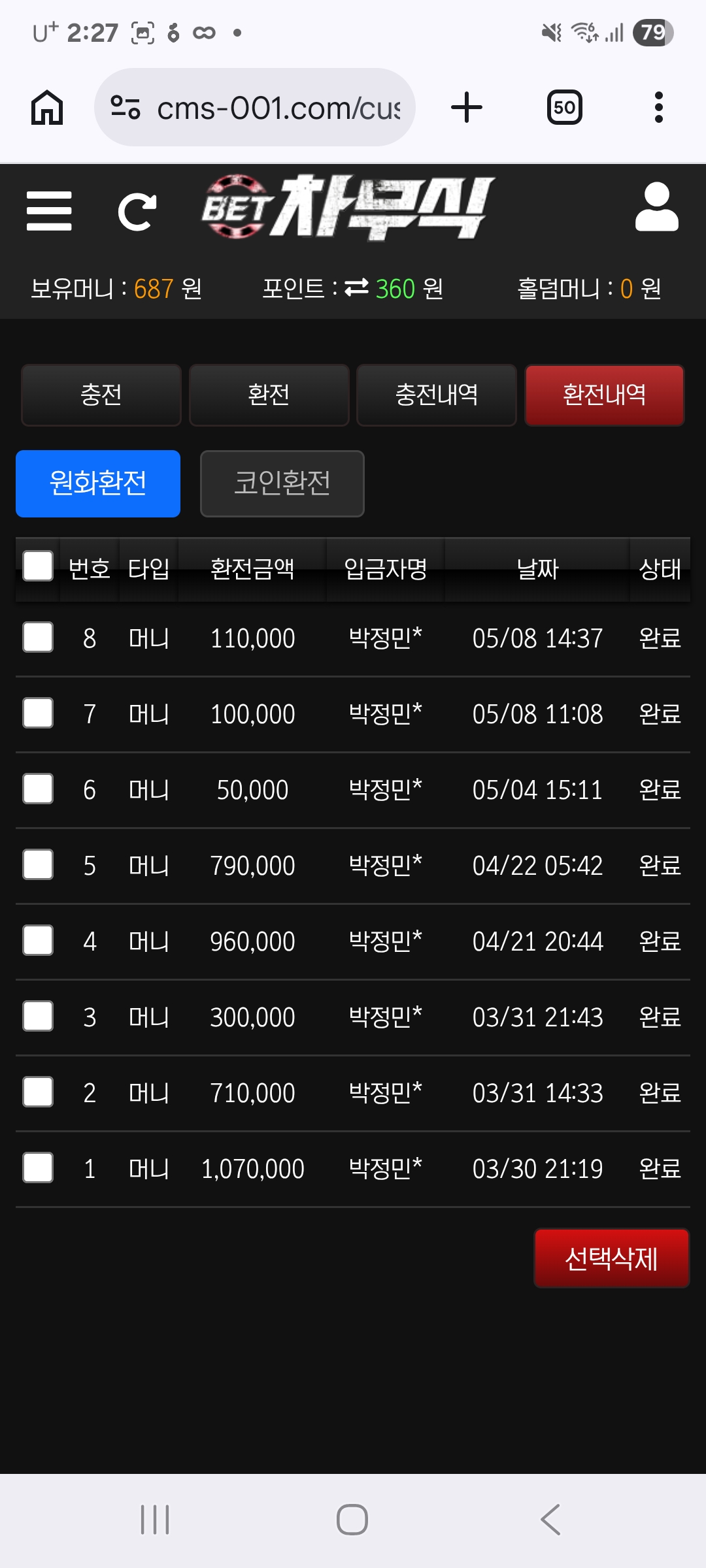Open the hamburger menu

point(49,211)
